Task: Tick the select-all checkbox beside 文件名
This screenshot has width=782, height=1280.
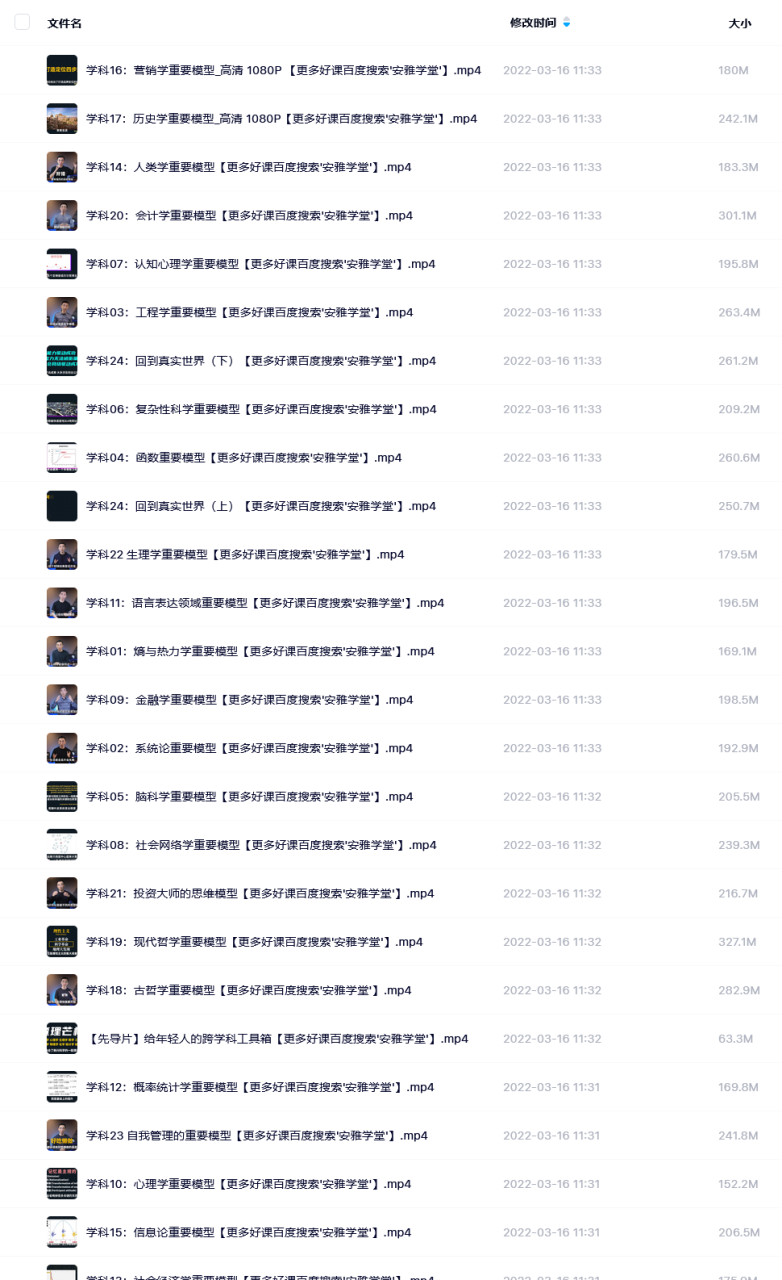Action: [22, 22]
